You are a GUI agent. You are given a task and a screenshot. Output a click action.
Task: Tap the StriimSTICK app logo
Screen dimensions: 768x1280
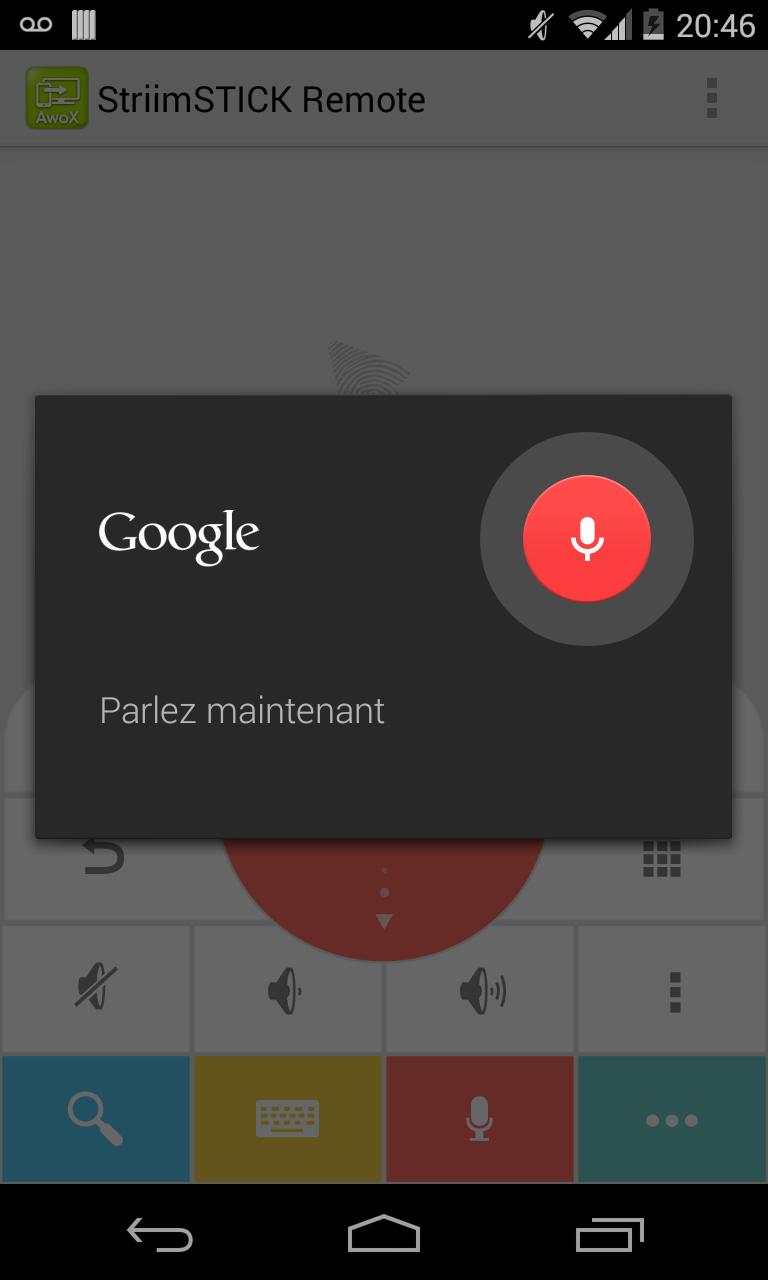coord(57,97)
